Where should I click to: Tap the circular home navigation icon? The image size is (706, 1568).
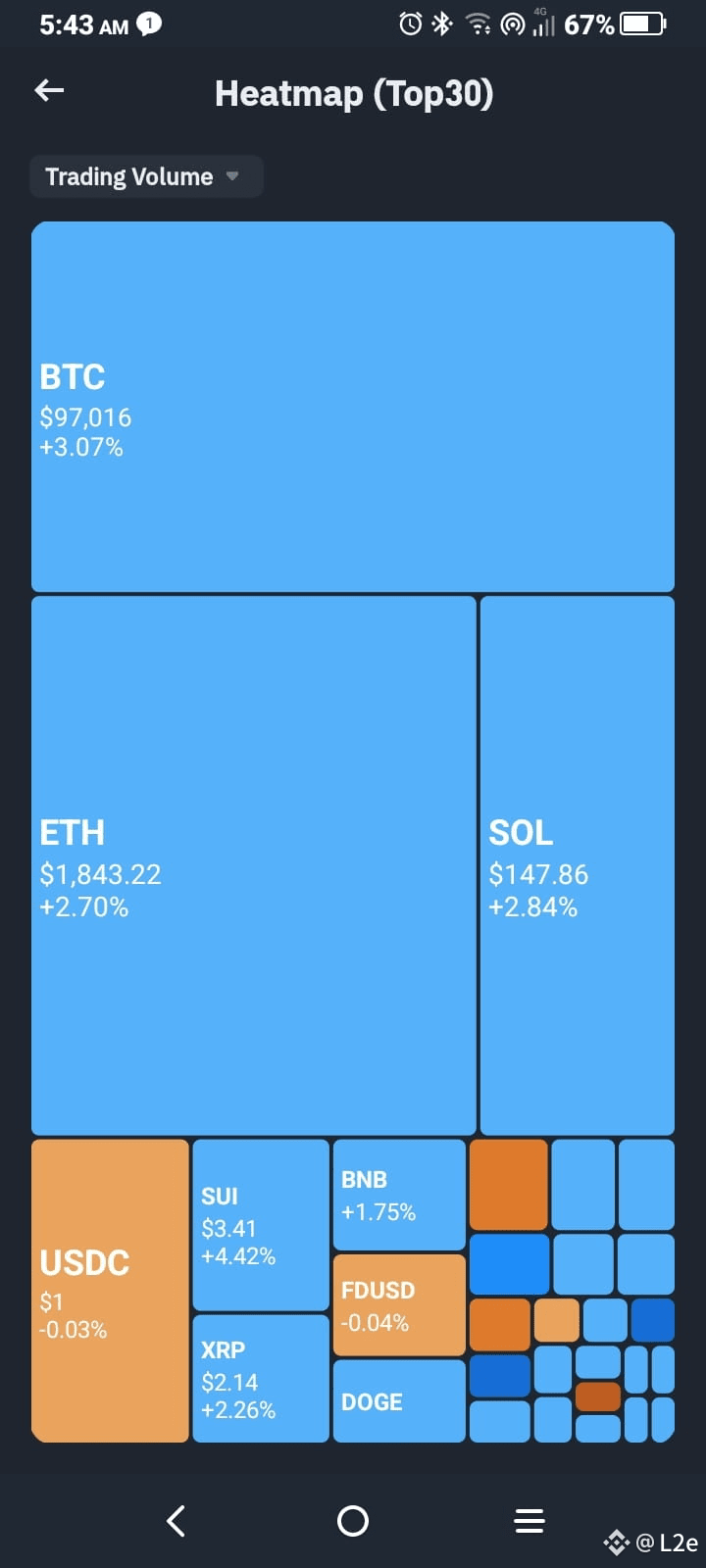pos(353,1521)
